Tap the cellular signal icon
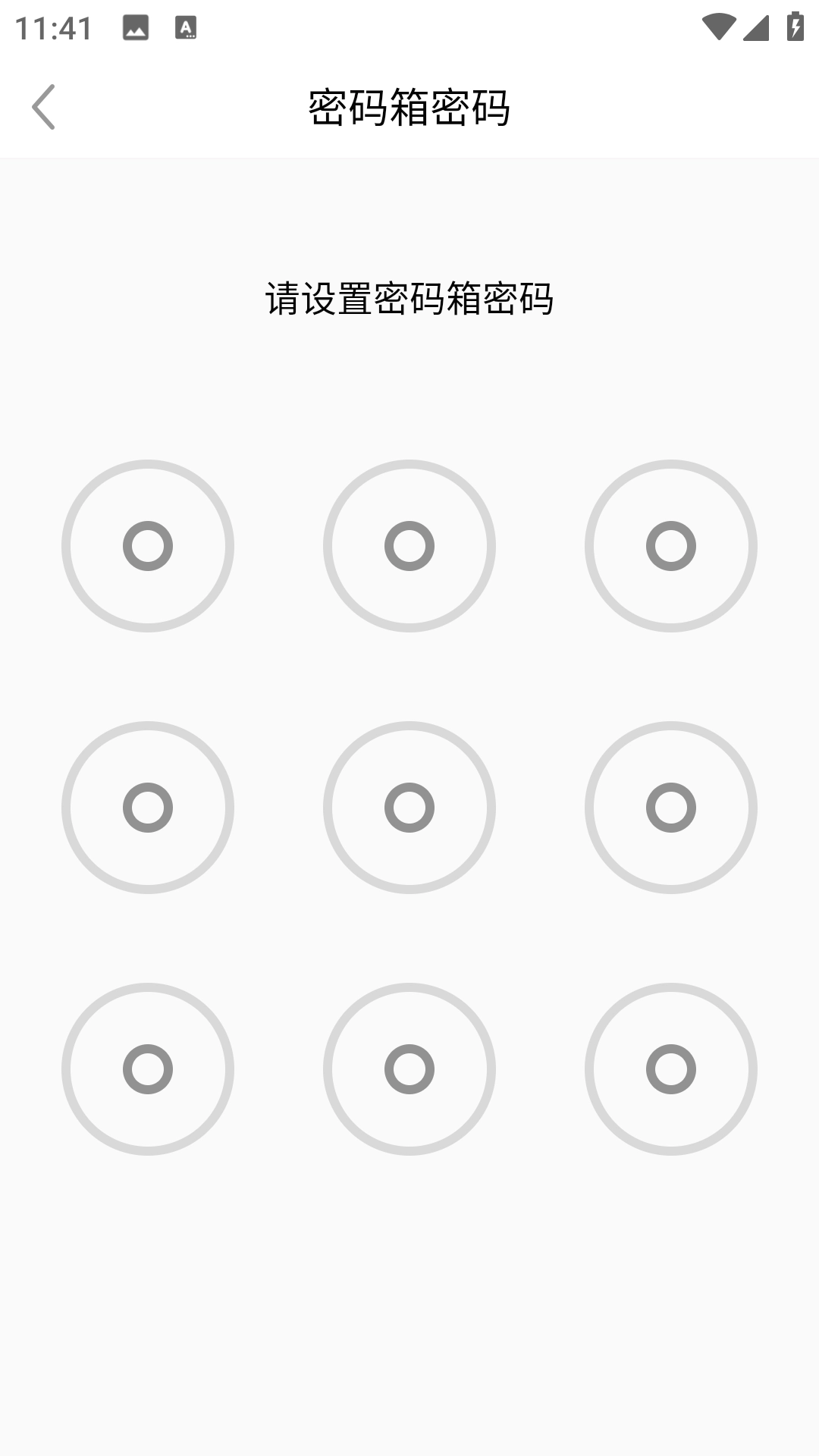The image size is (819, 1456). [x=755, y=27]
